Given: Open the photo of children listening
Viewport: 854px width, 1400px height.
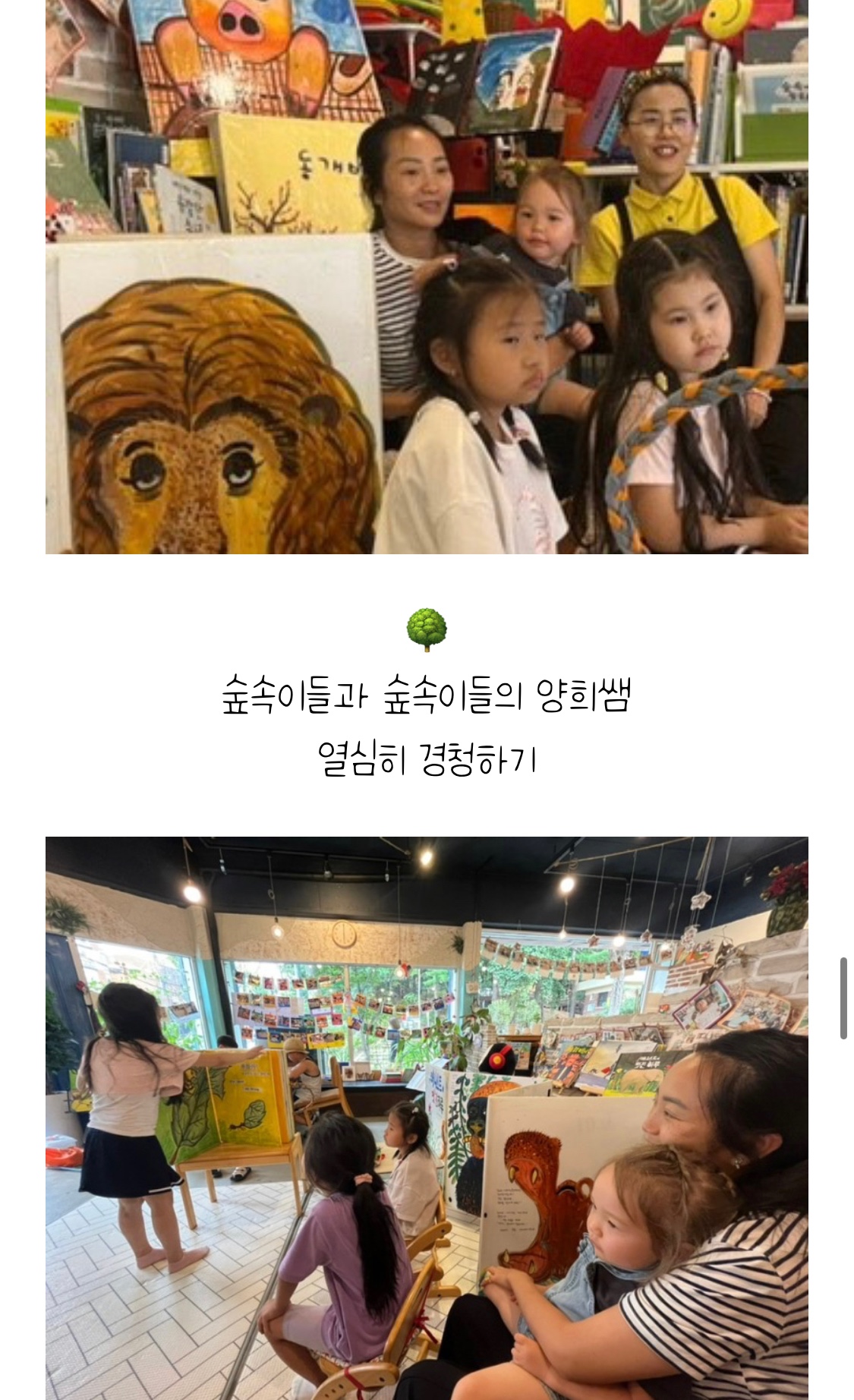Looking at the screenshot, I should 427,1118.
